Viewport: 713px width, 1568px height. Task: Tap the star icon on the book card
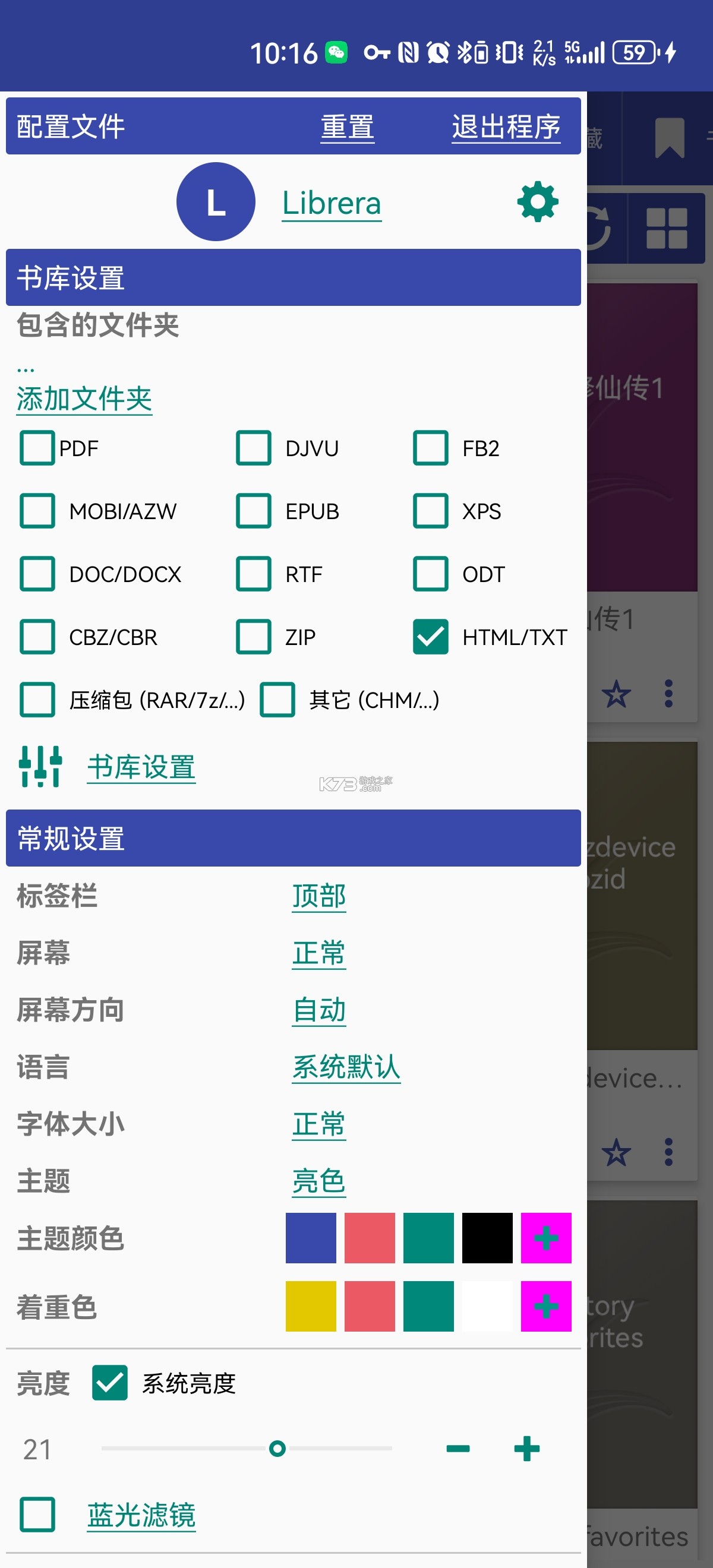617,694
